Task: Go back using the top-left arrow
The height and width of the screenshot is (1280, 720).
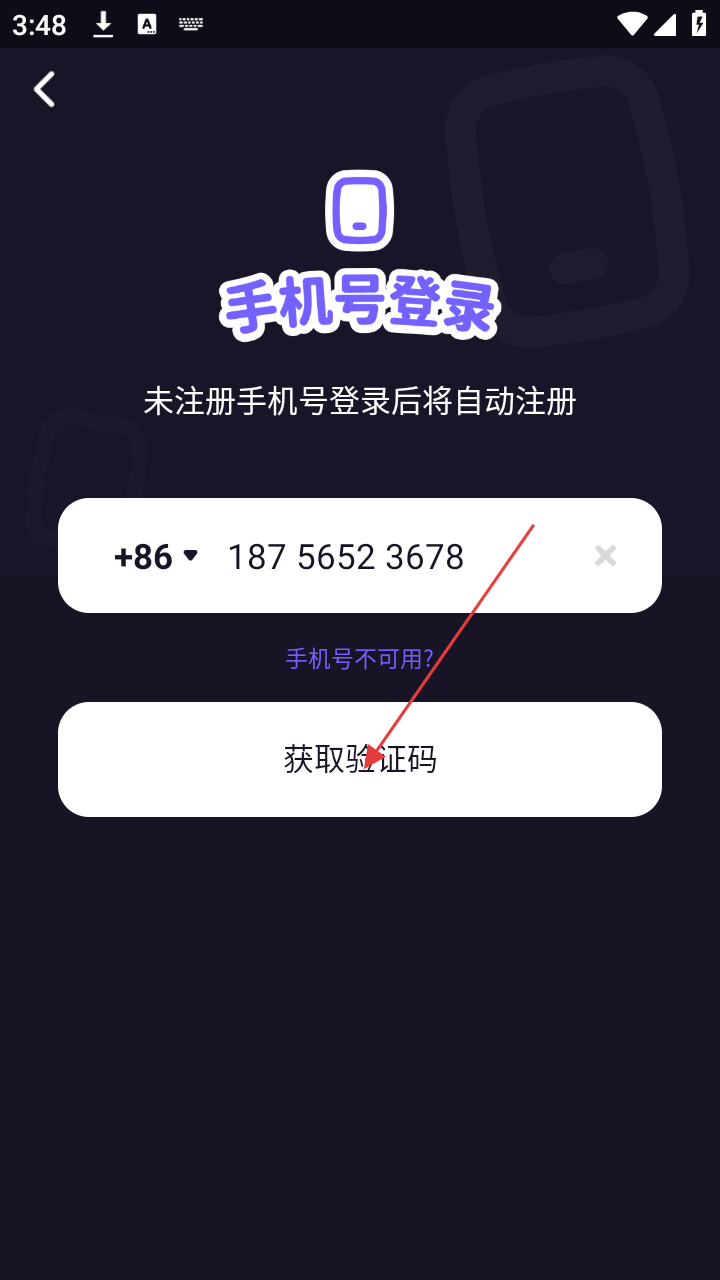Action: (44, 90)
